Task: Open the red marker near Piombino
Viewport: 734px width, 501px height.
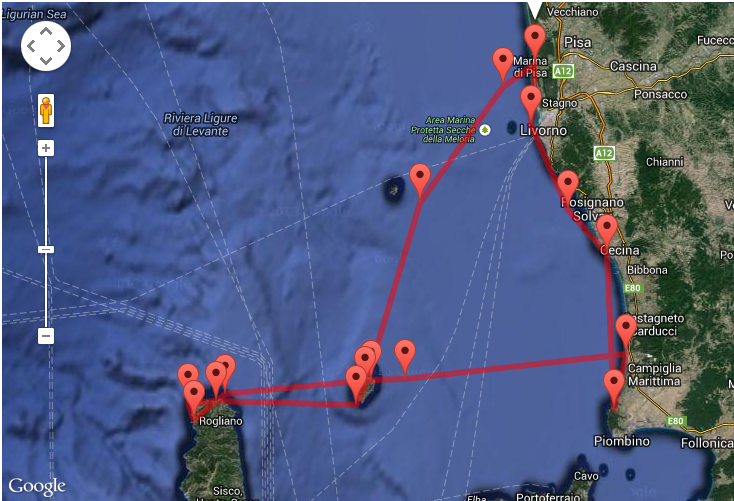Action: pyautogui.click(x=614, y=384)
